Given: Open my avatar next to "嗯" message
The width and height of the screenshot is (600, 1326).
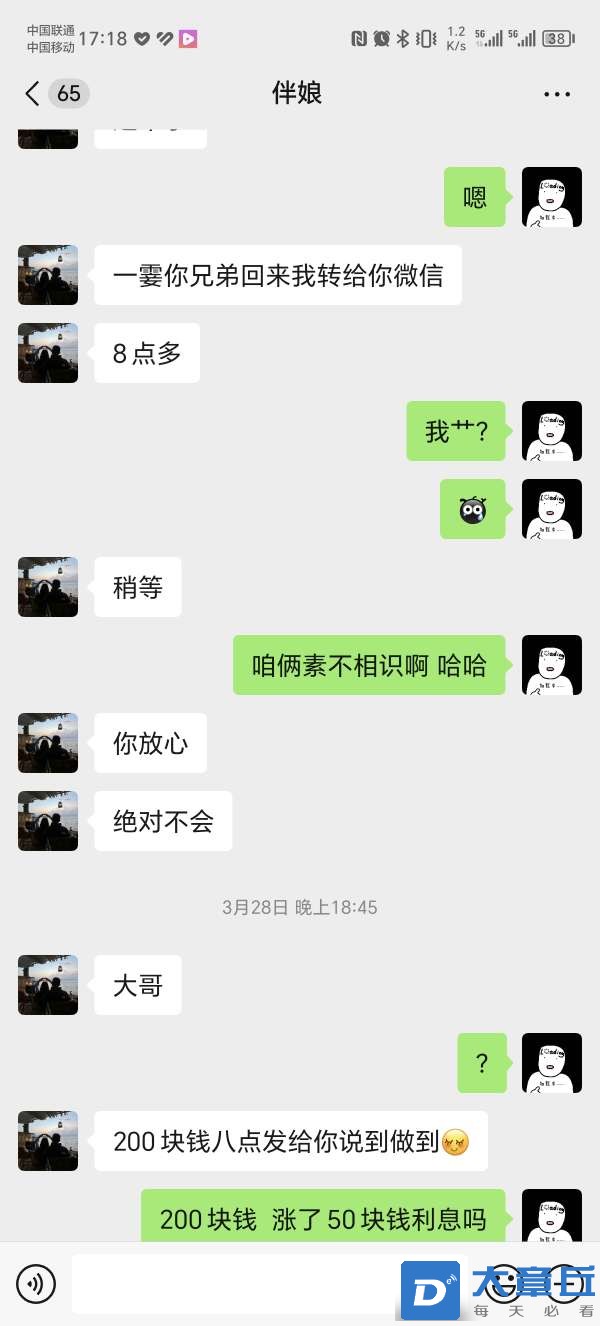Looking at the screenshot, I should pos(552,197).
